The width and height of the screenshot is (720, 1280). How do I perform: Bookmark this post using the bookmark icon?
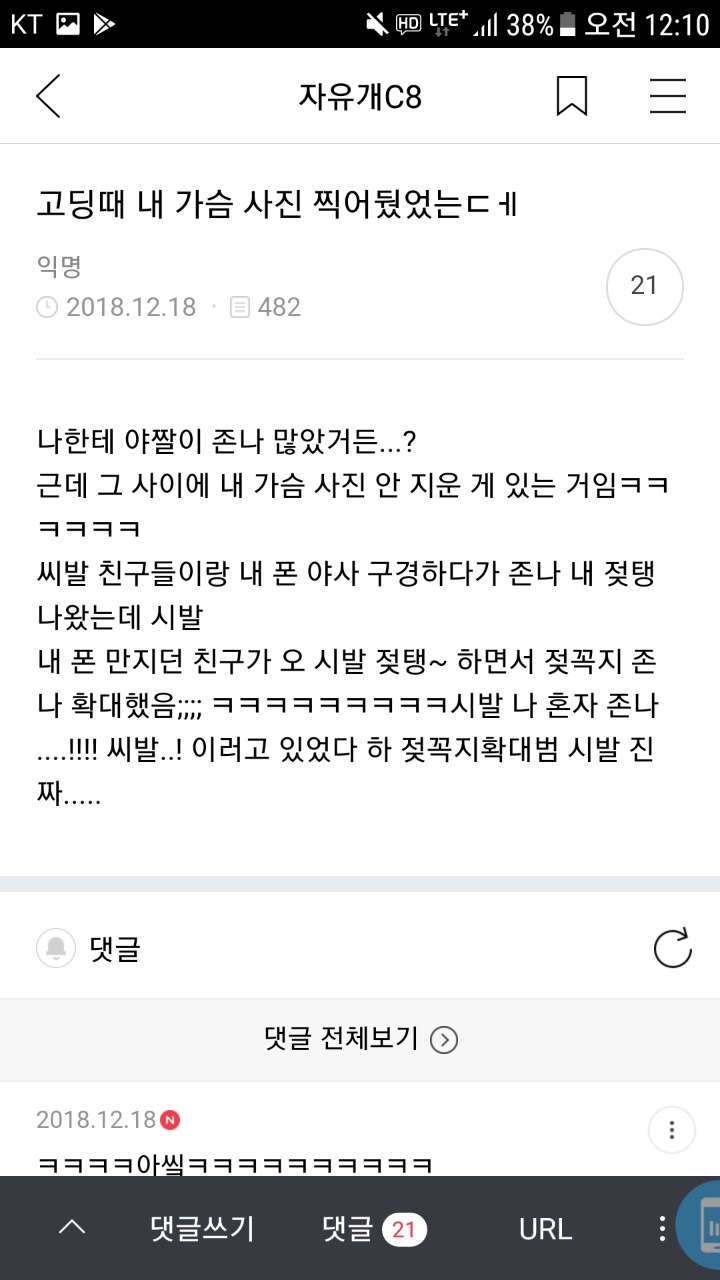pos(572,96)
